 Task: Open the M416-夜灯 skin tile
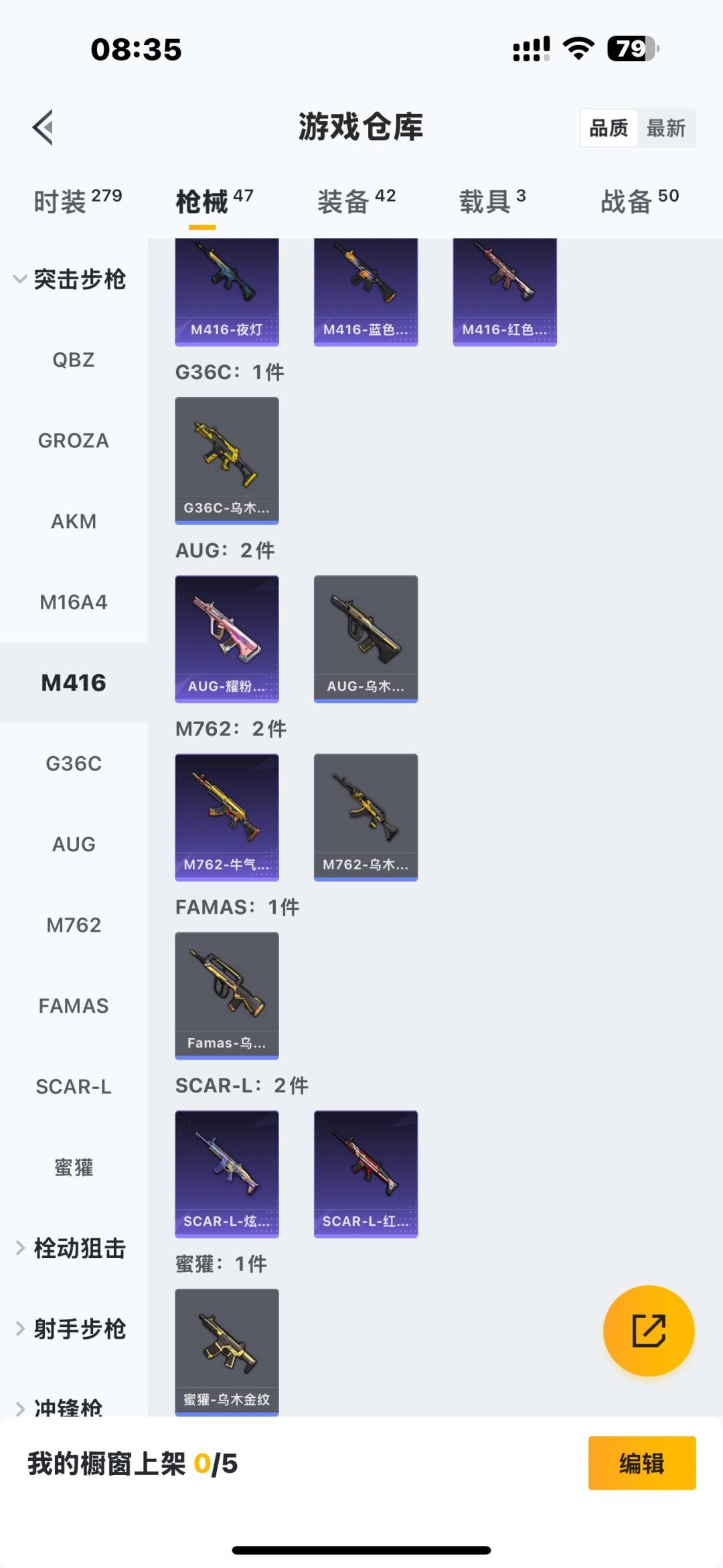click(x=227, y=292)
